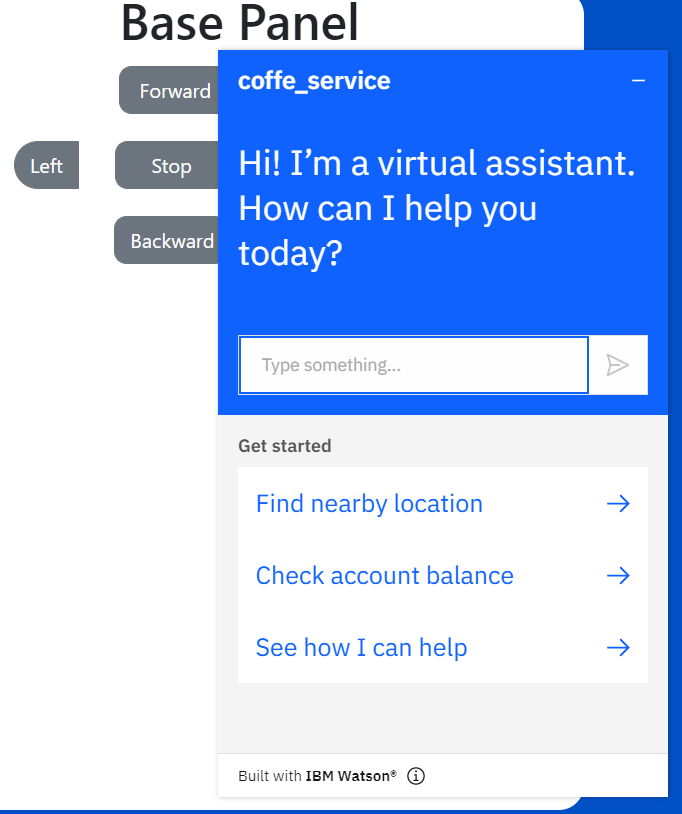Minimize the coffe_service chat window

[638, 80]
